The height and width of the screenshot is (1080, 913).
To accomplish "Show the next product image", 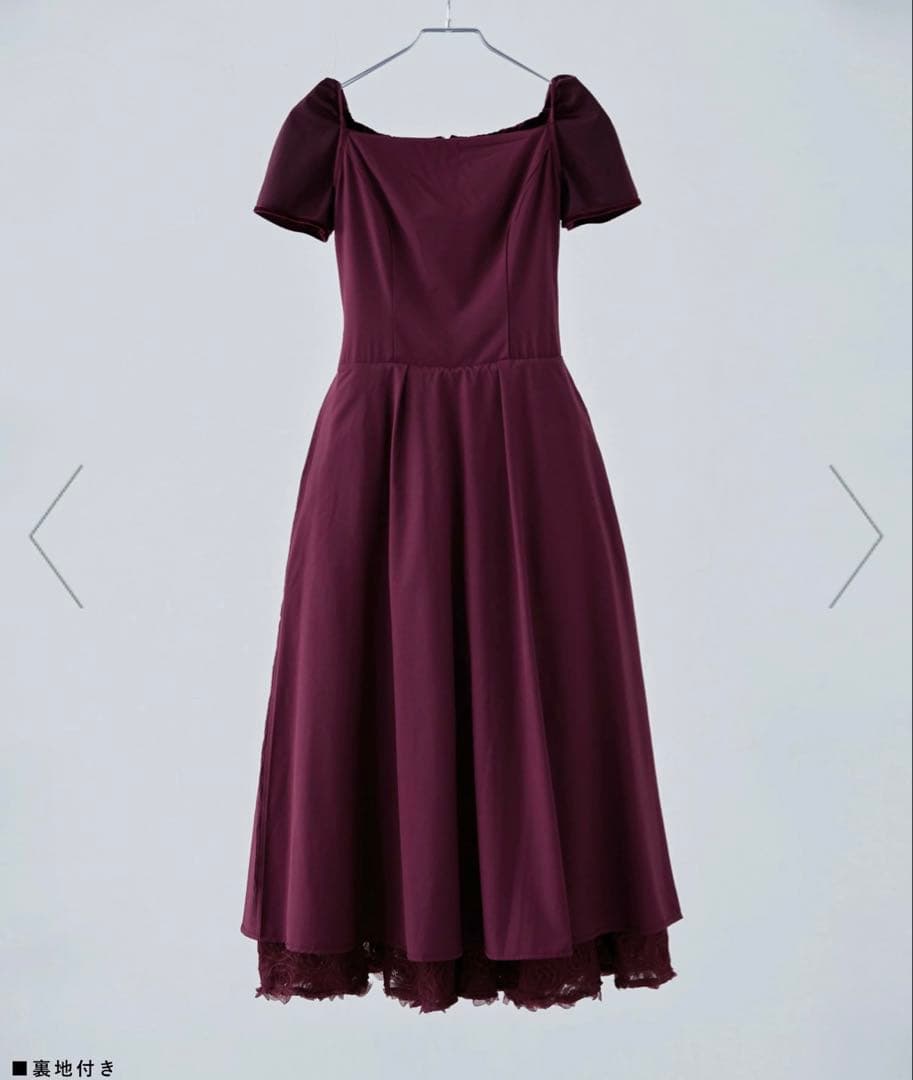I will (x=855, y=536).
